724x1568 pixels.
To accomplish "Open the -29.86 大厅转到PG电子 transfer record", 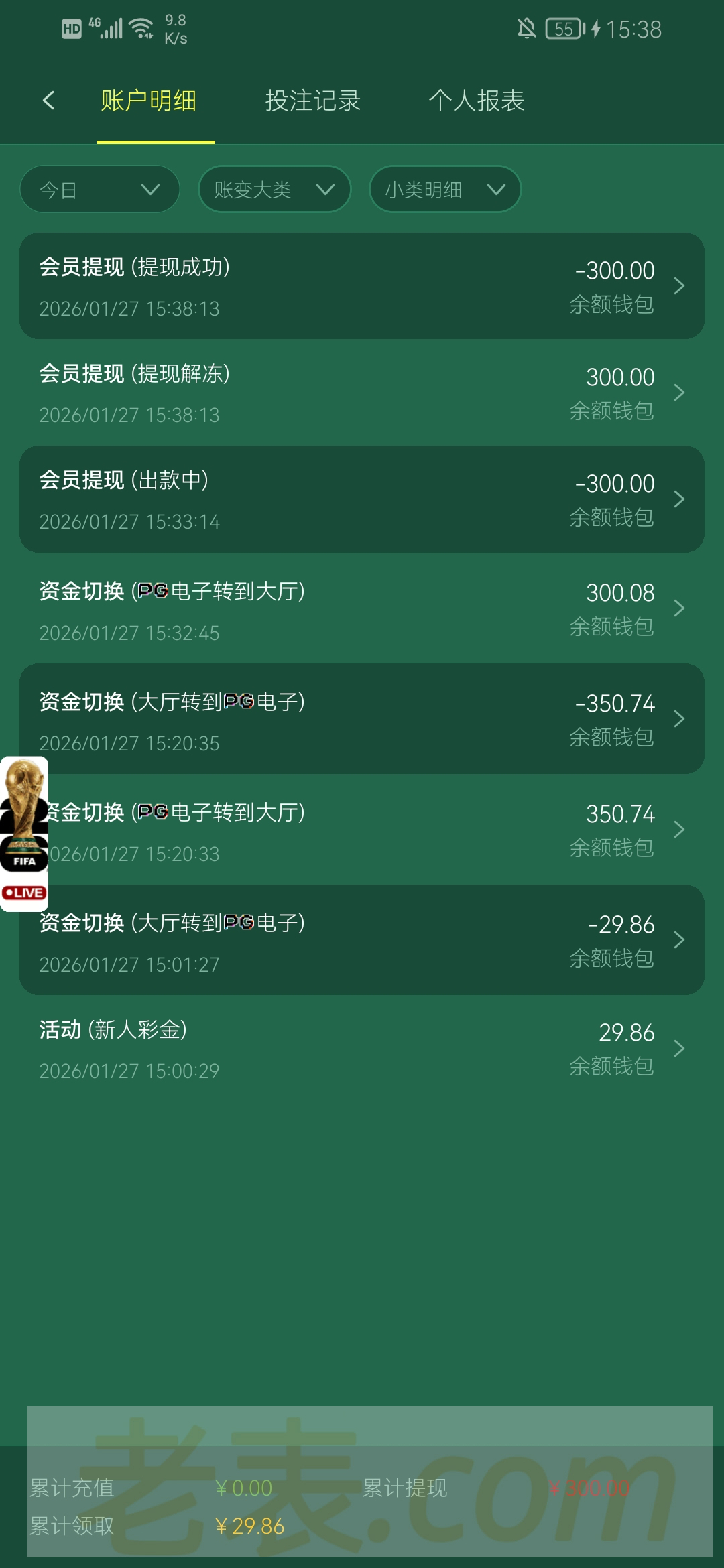I will click(362, 940).
